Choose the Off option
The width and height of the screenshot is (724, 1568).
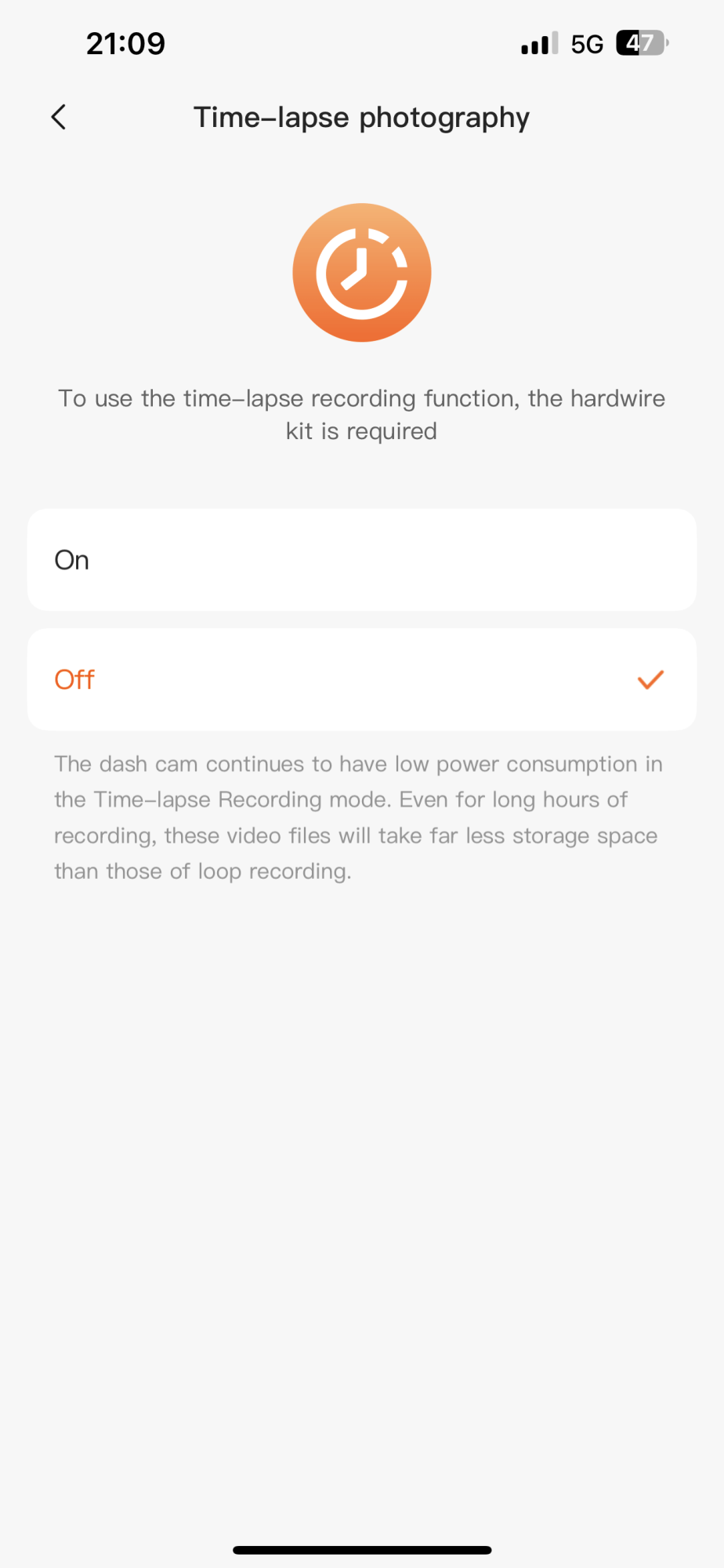coord(361,679)
